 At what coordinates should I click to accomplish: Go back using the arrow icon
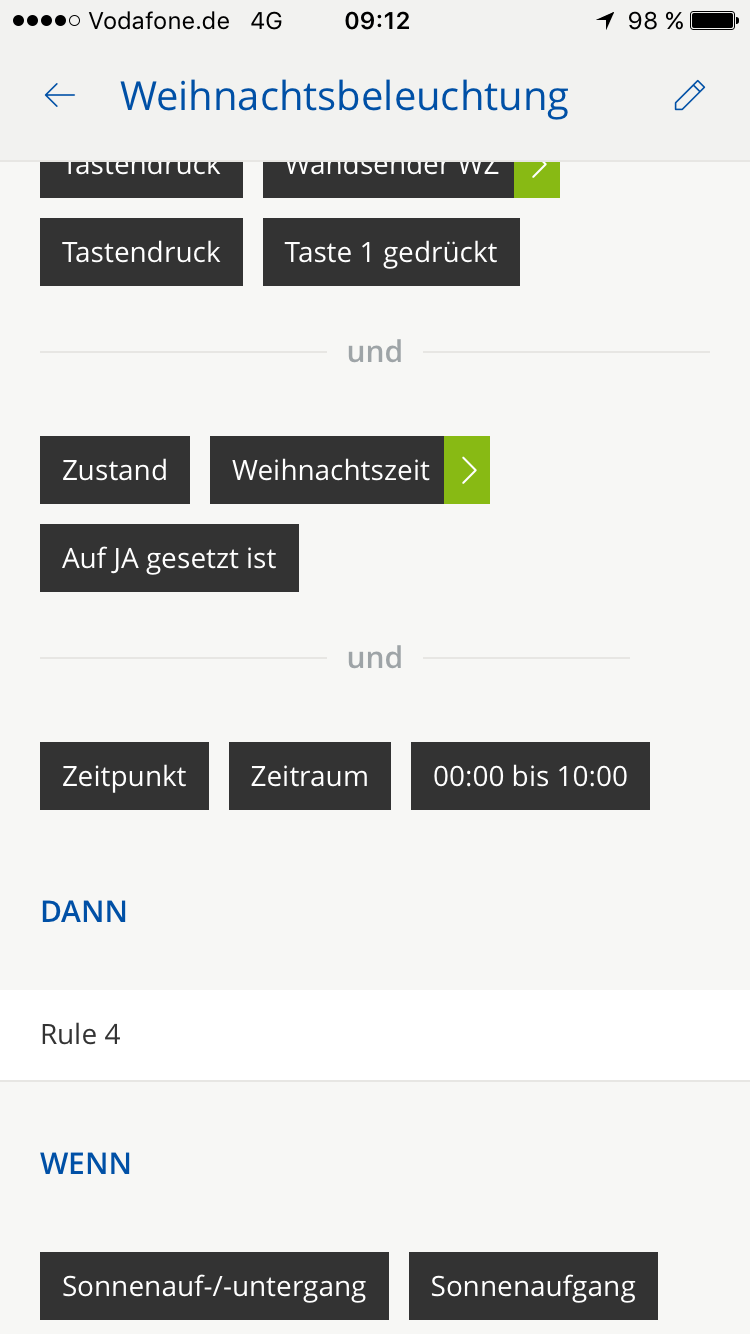(x=60, y=95)
